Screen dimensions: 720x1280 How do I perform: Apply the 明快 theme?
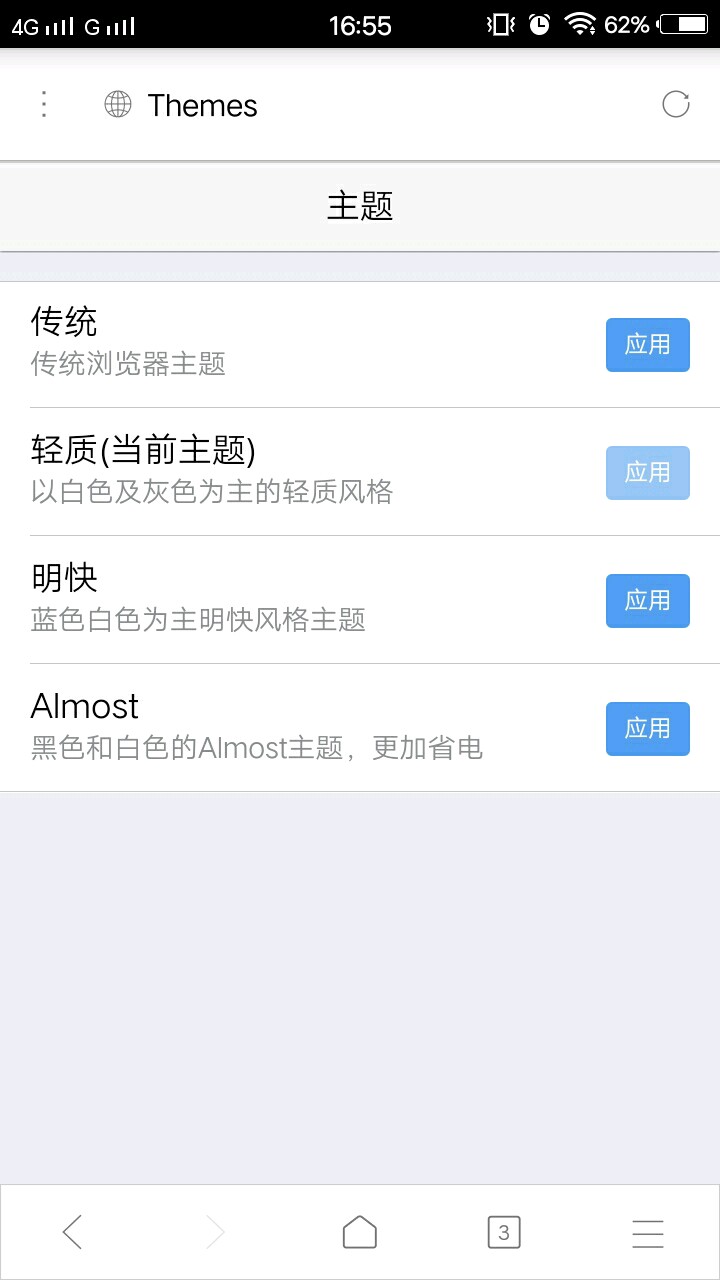[x=647, y=601]
